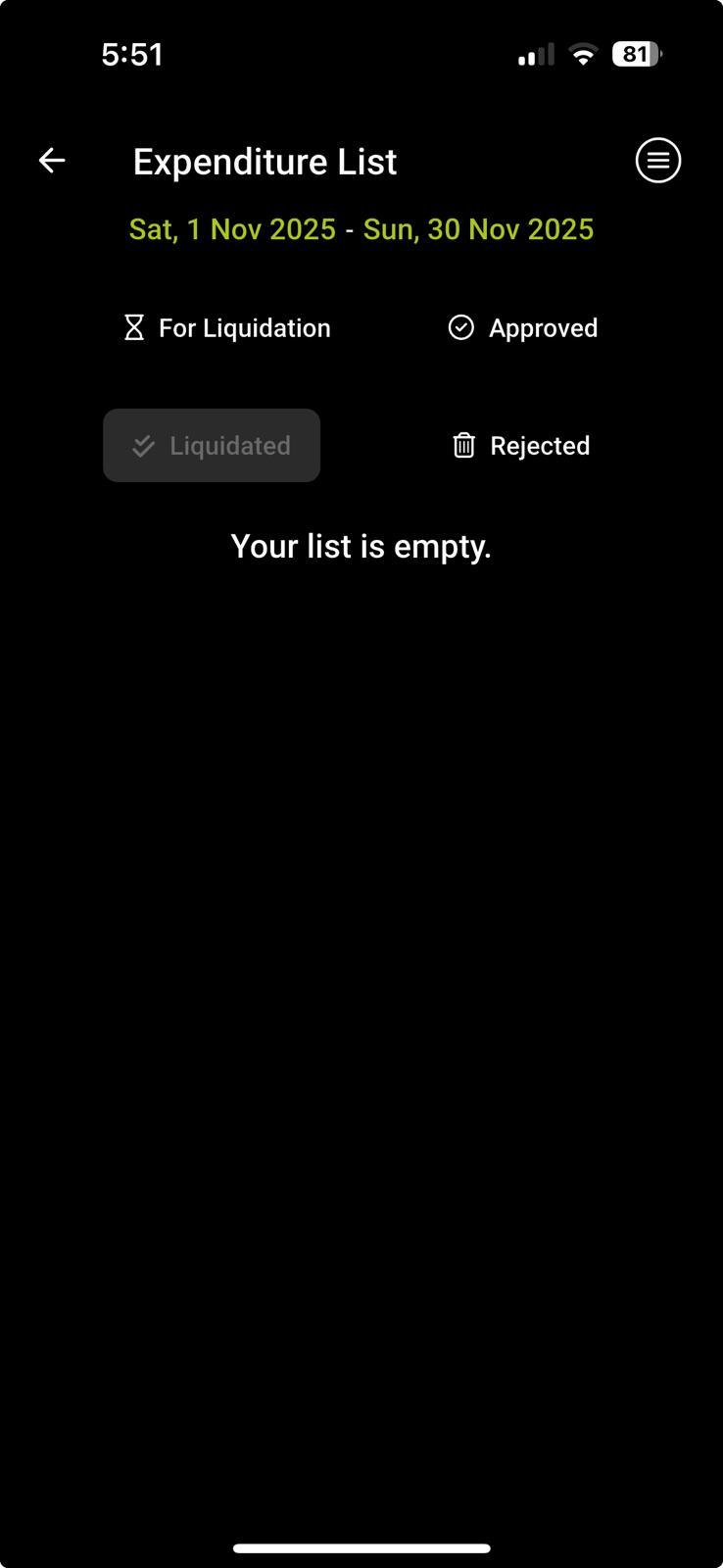The width and height of the screenshot is (723, 1568).
Task: Change the November 2025 date range
Action: (x=361, y=229)
